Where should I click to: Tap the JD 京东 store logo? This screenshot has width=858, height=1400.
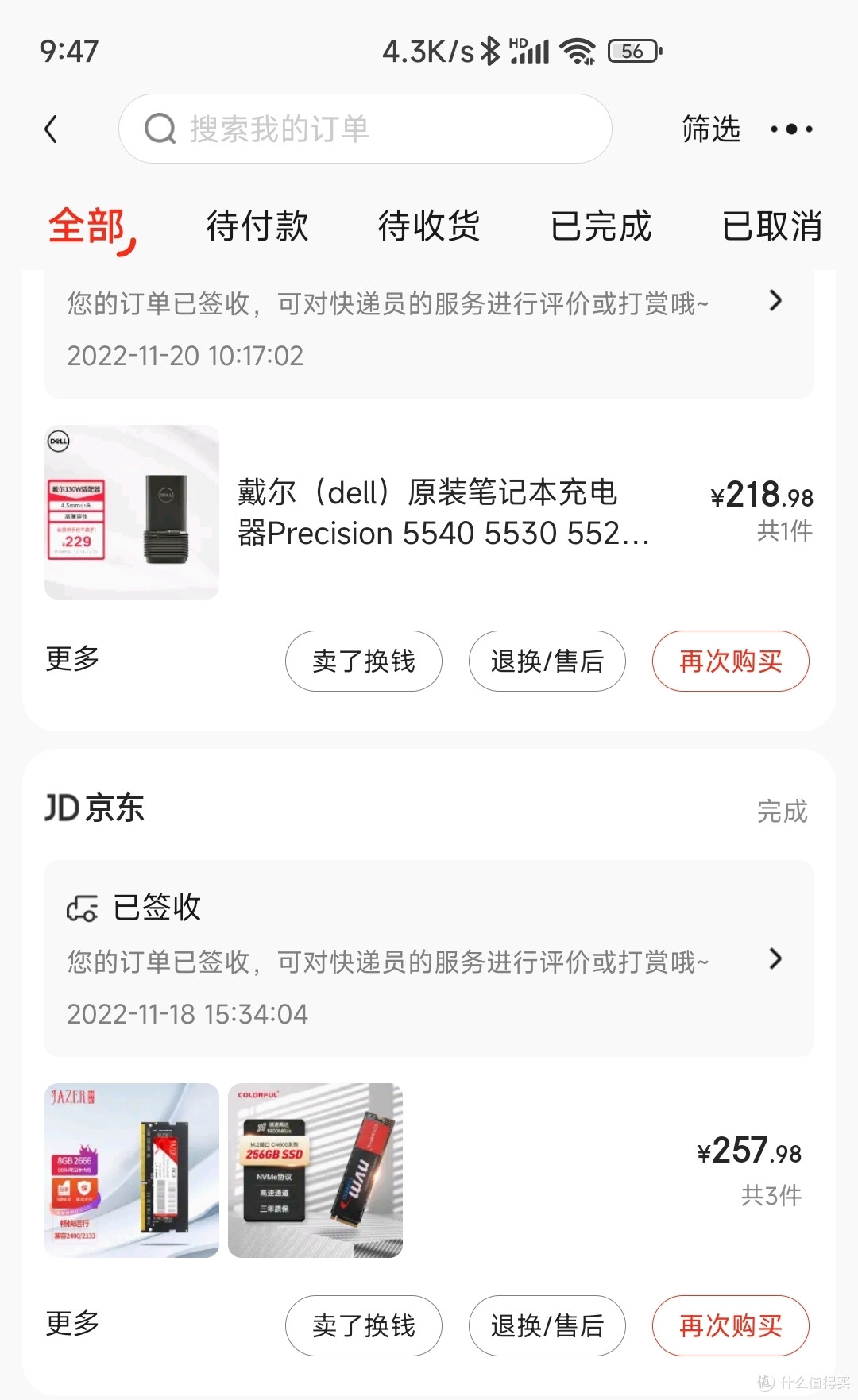[x=94, y=809]
